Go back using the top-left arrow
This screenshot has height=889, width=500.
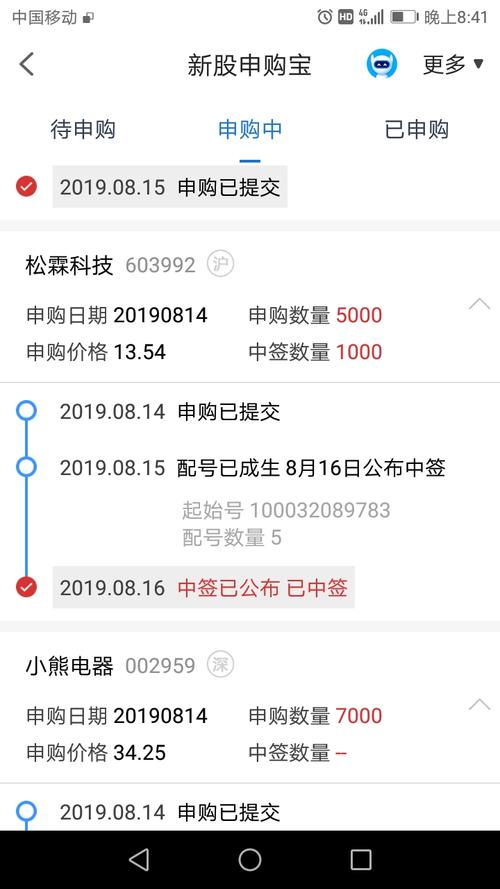coord(27,64)
